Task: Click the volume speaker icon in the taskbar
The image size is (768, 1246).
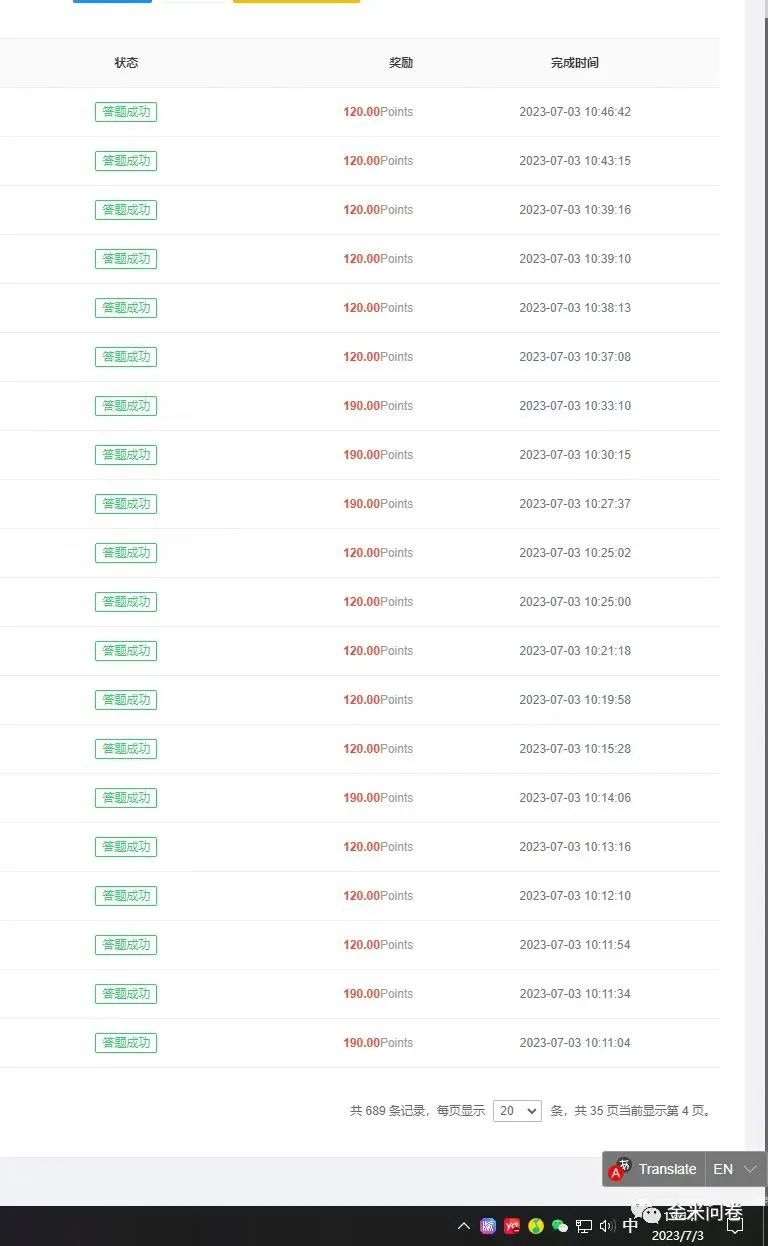Action: [x=607, y=1225]
